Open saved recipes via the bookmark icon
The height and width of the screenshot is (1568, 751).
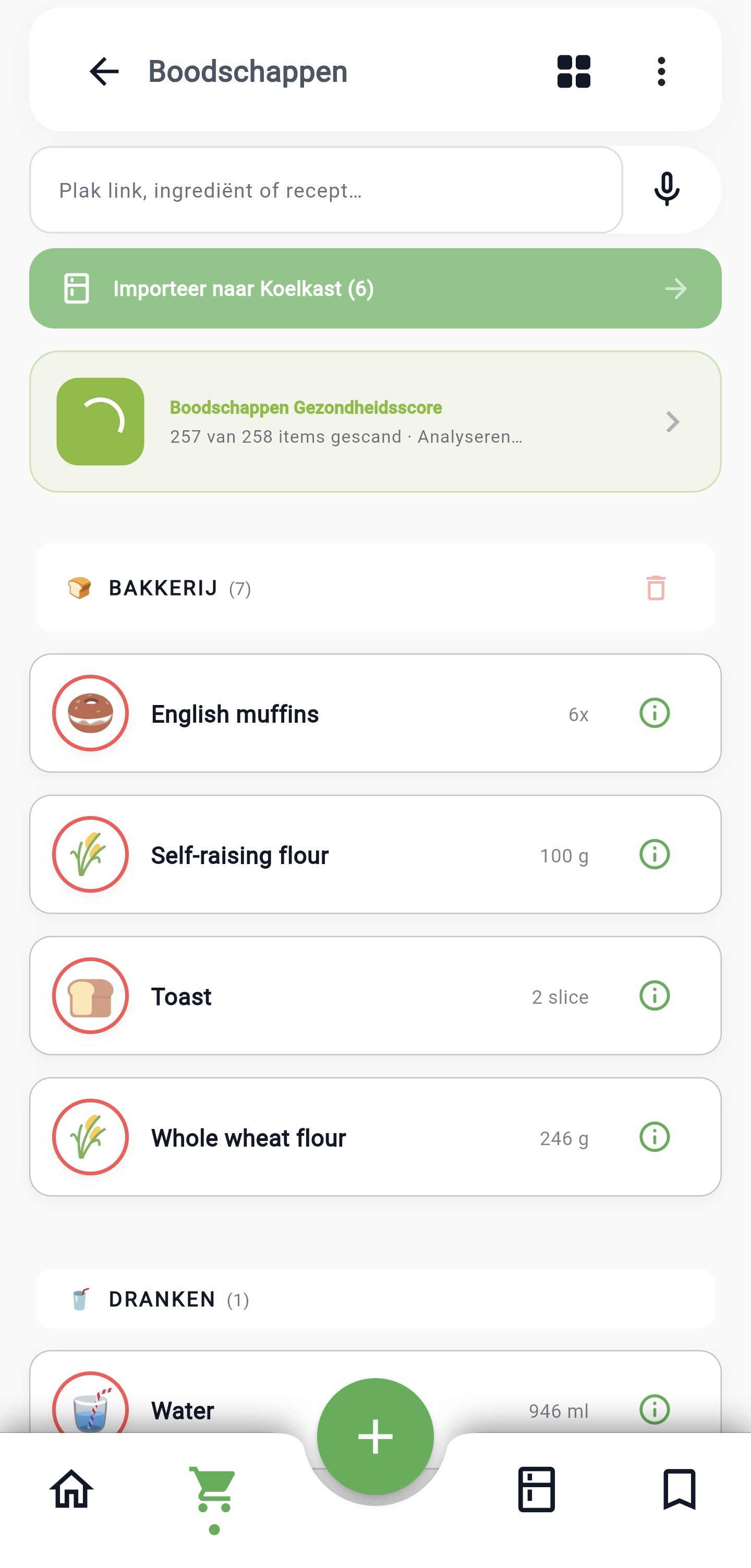tap(680, 1491)
